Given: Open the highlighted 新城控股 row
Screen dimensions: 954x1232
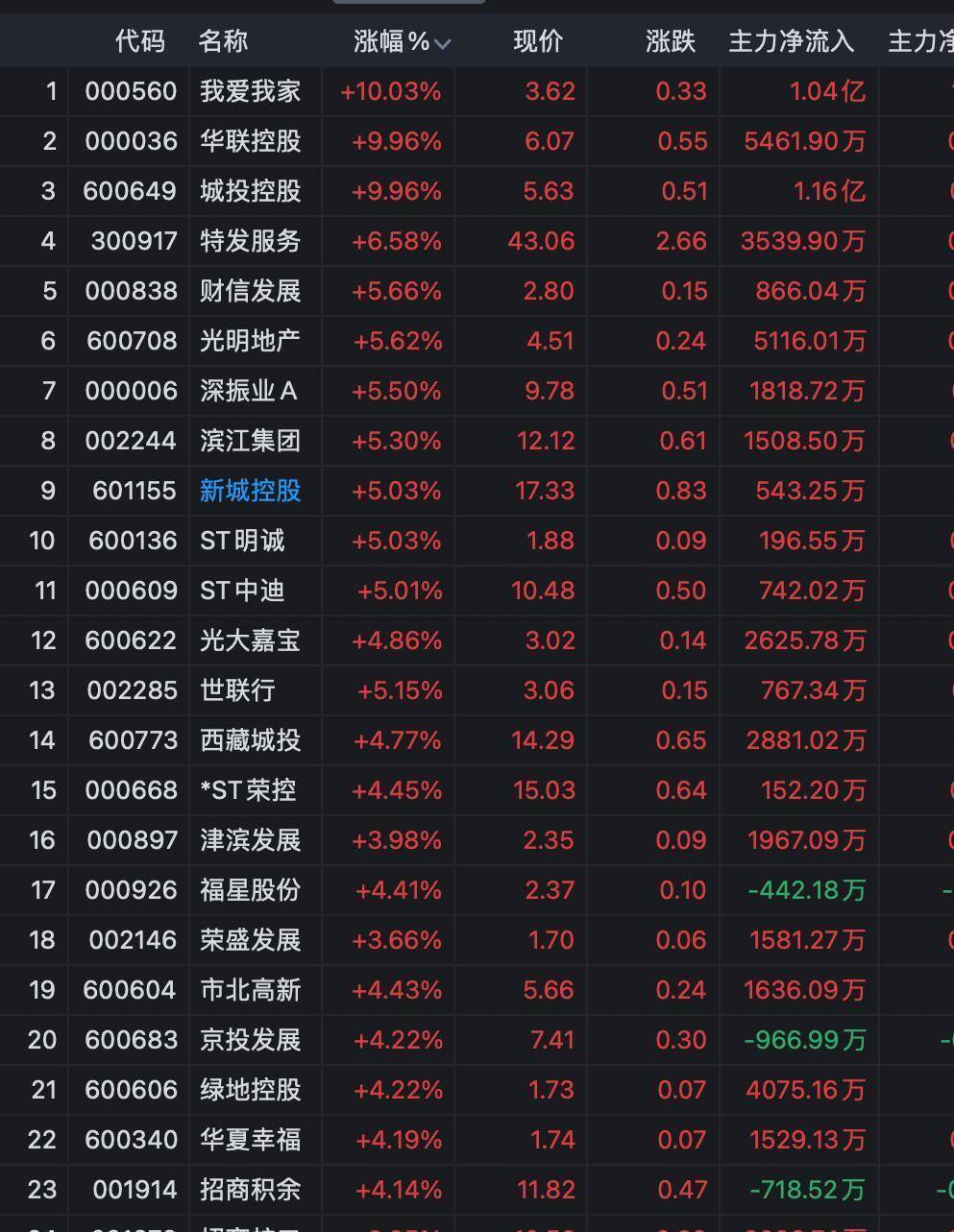Looking at the screenshot, I should click(250, 491).
